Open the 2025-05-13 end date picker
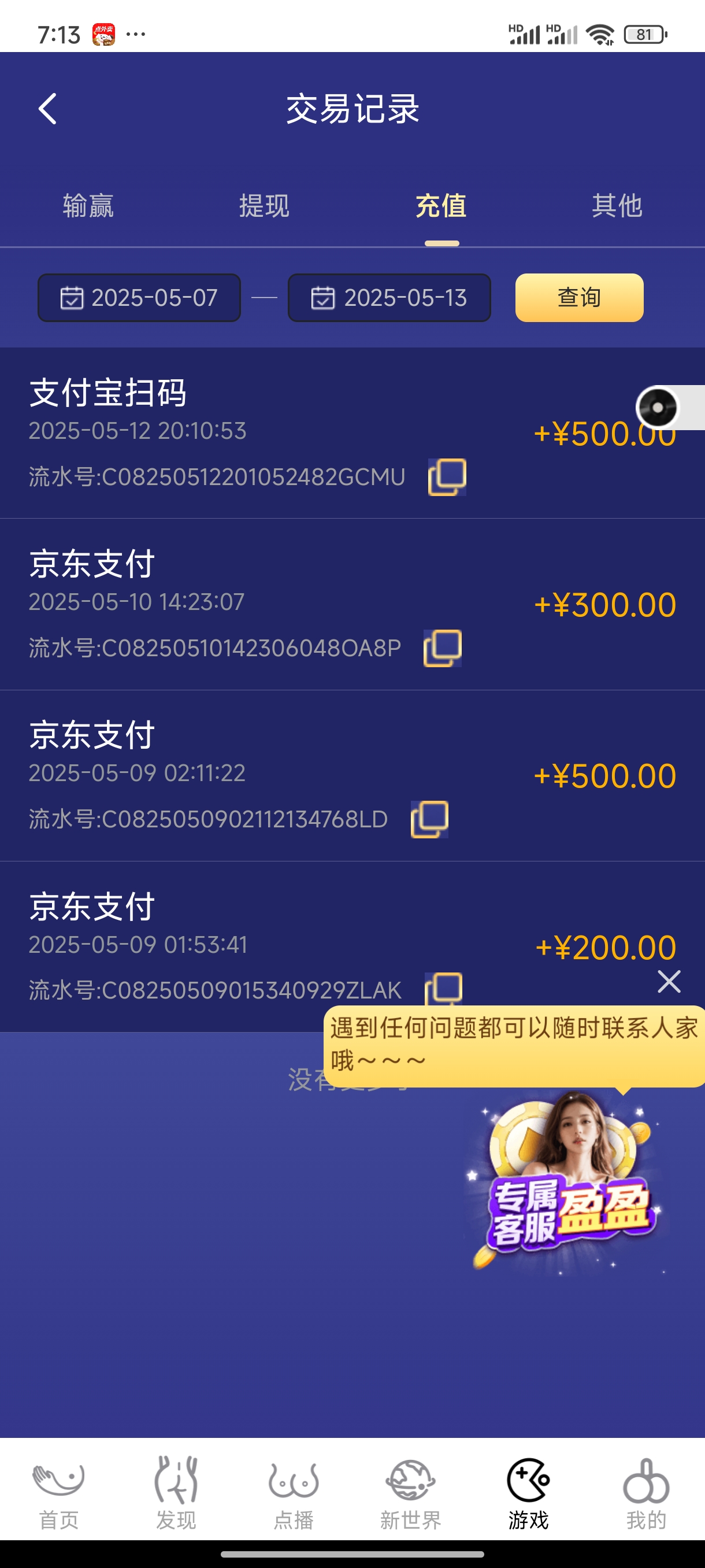This screenshot has height=1568, width=705. point(389,298)
